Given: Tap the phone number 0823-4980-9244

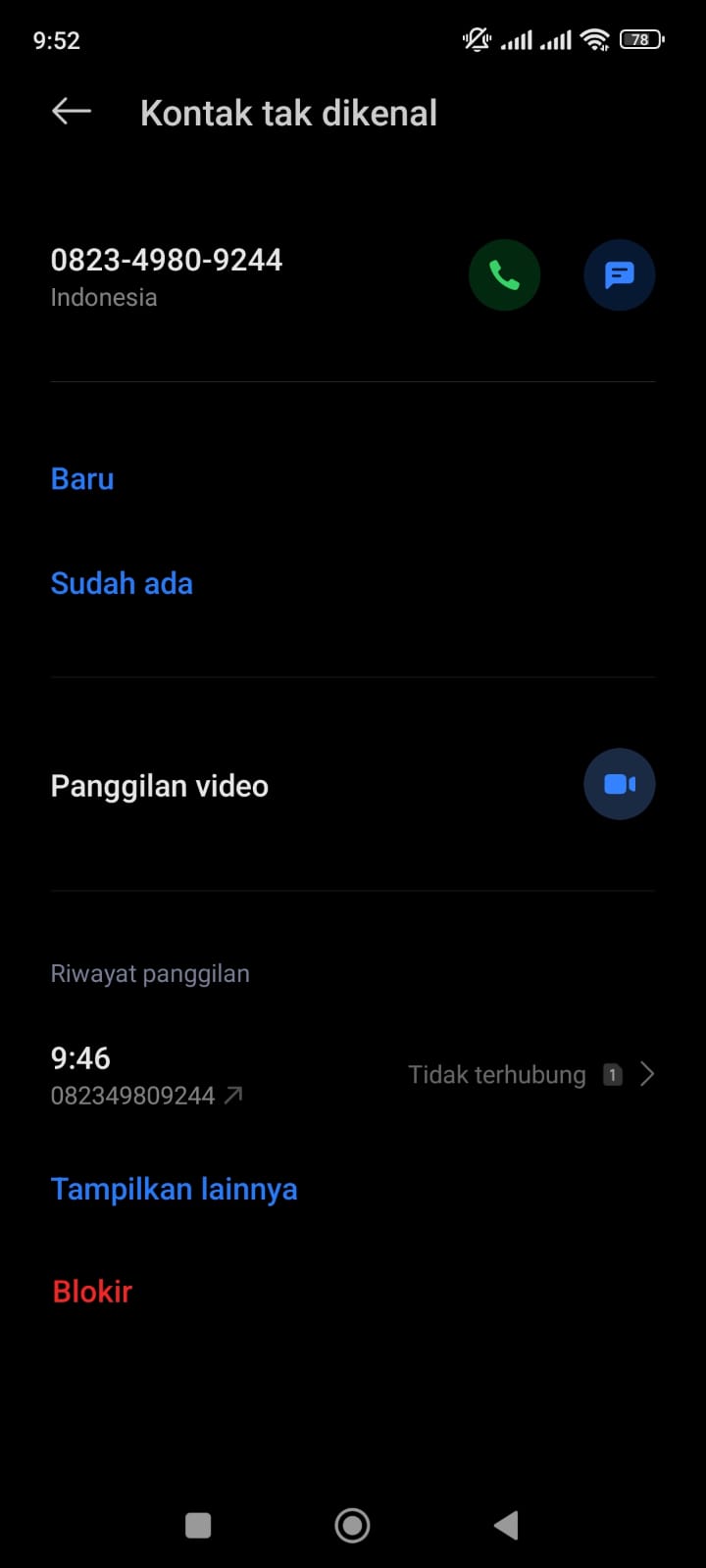Looking at the screenshot, I should tap(166, 260).
